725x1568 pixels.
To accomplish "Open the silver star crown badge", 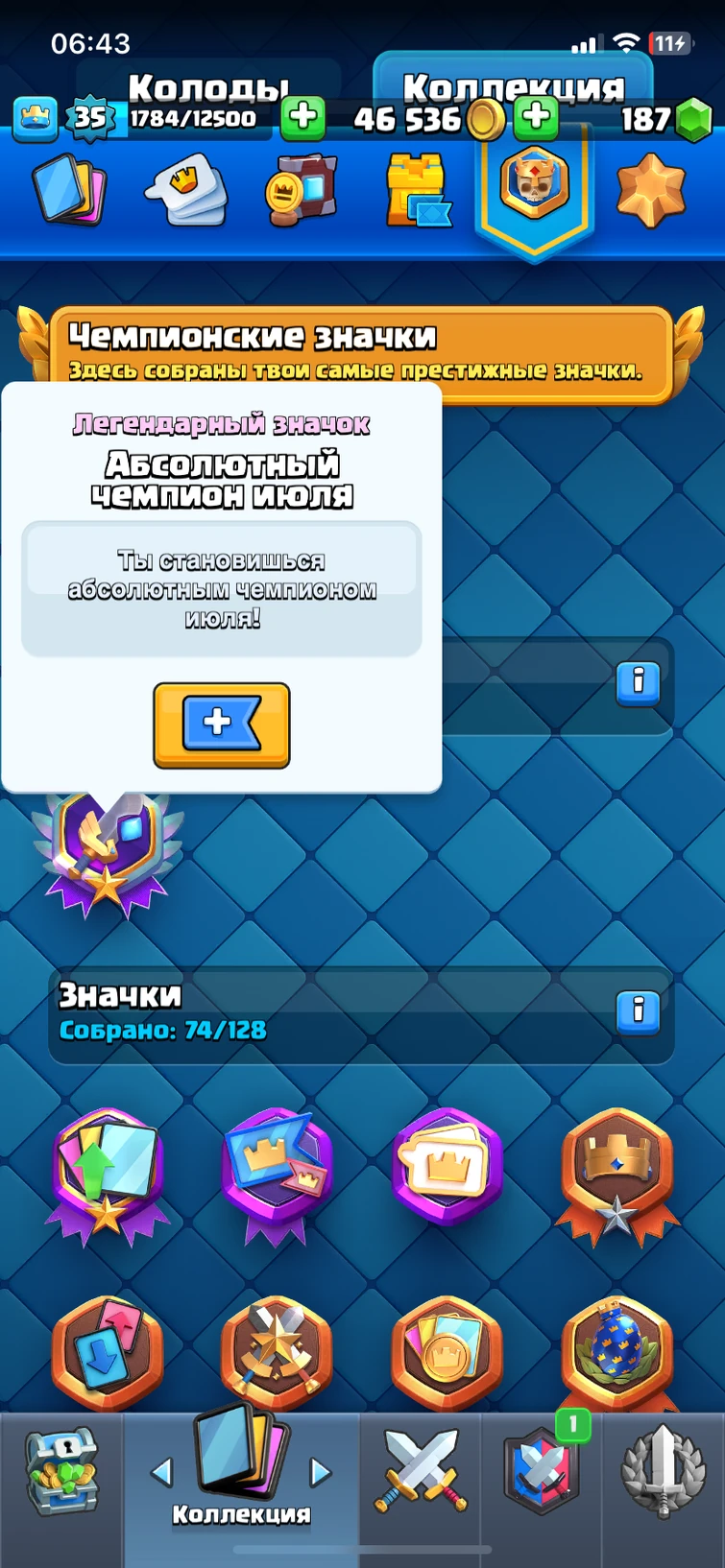I will (616, 1176).
